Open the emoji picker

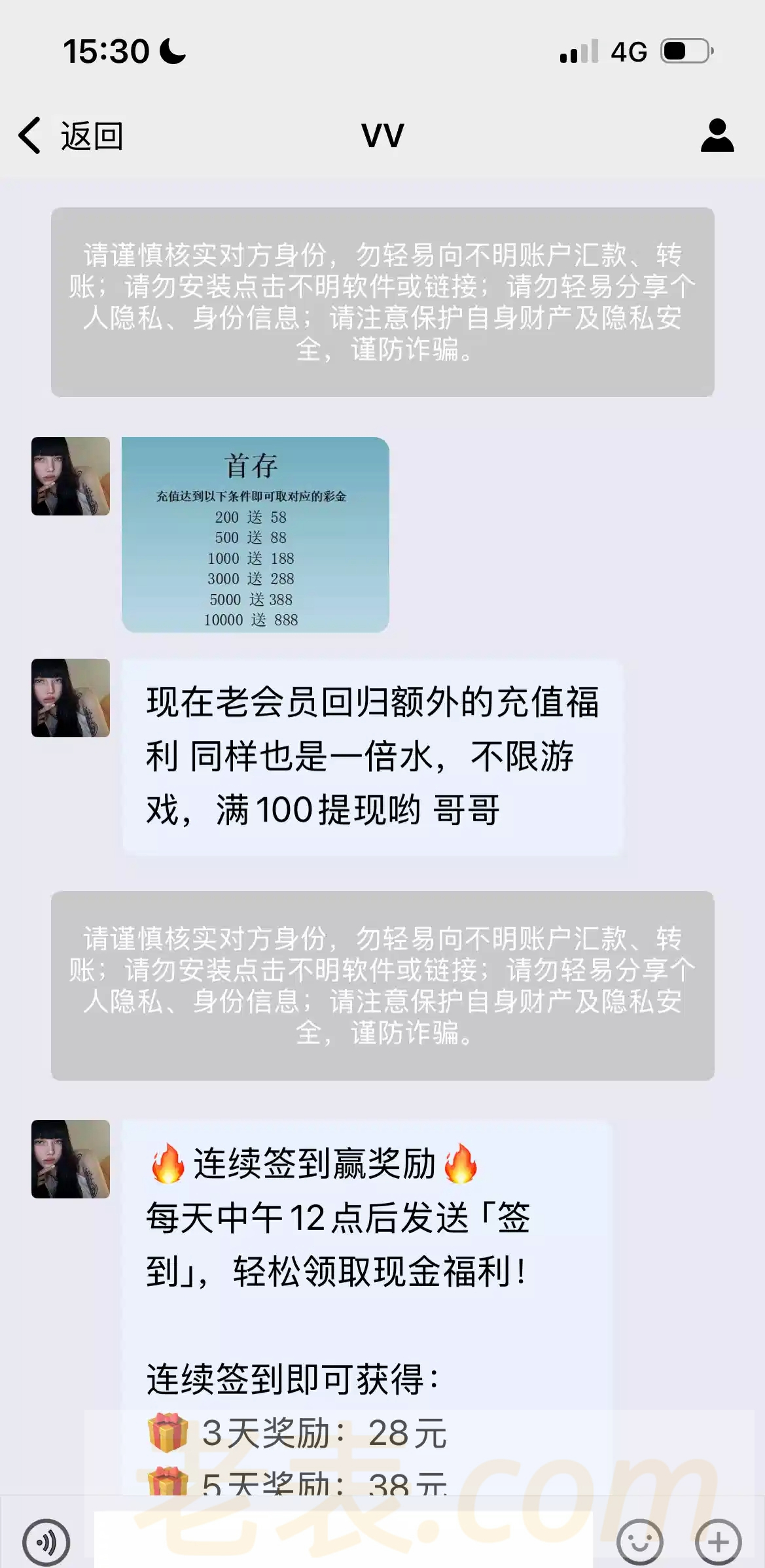click(x=640, y=1542)
